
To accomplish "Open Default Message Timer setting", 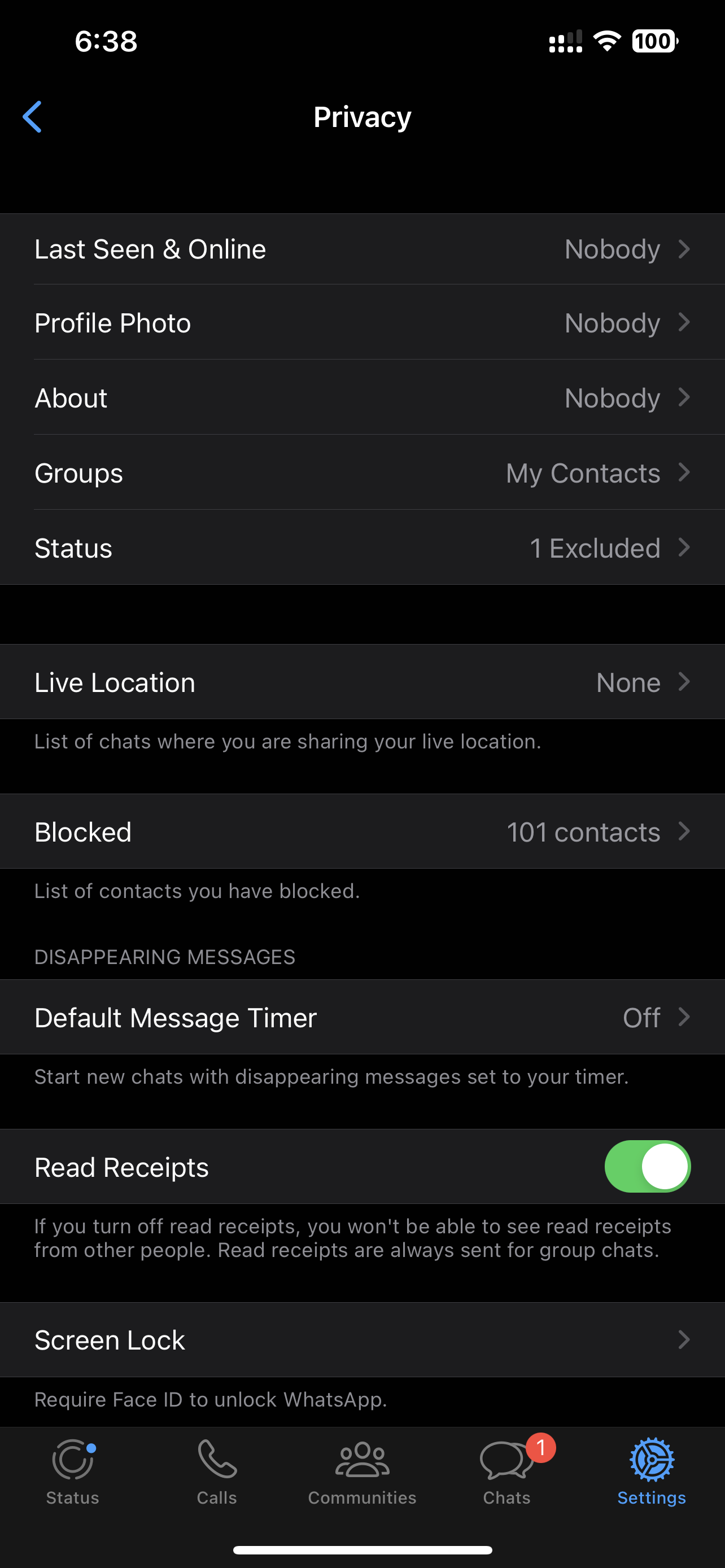I will point(362,1017).
